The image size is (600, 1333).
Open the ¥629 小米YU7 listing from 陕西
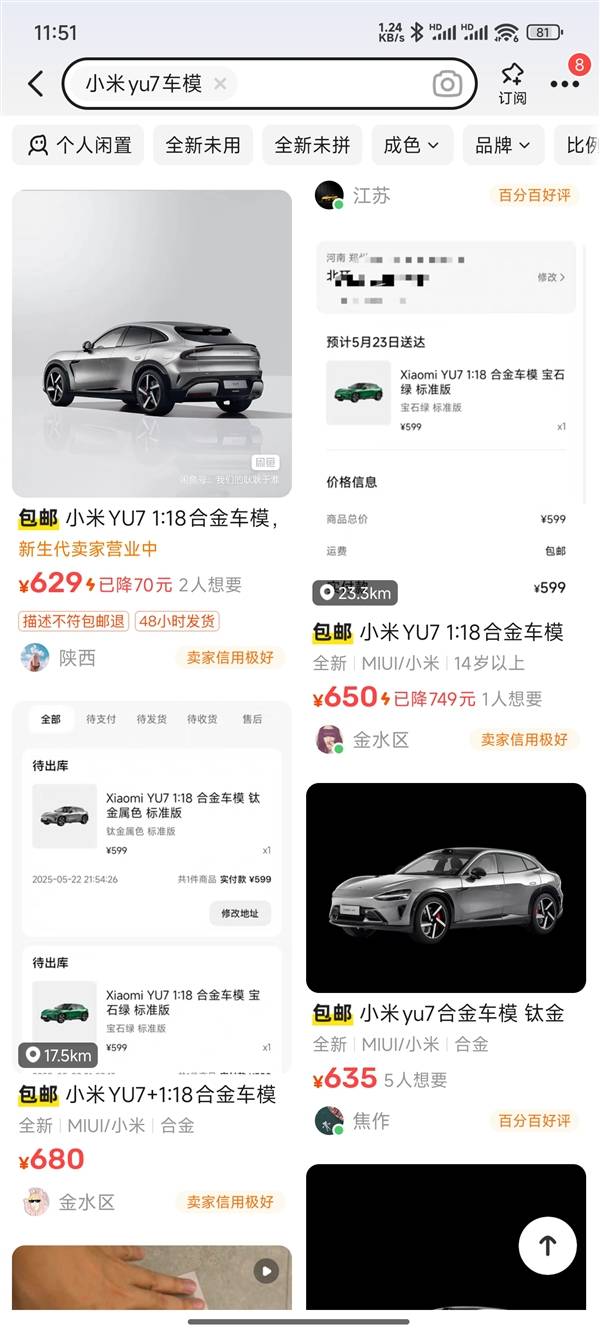tap(152, 345)
